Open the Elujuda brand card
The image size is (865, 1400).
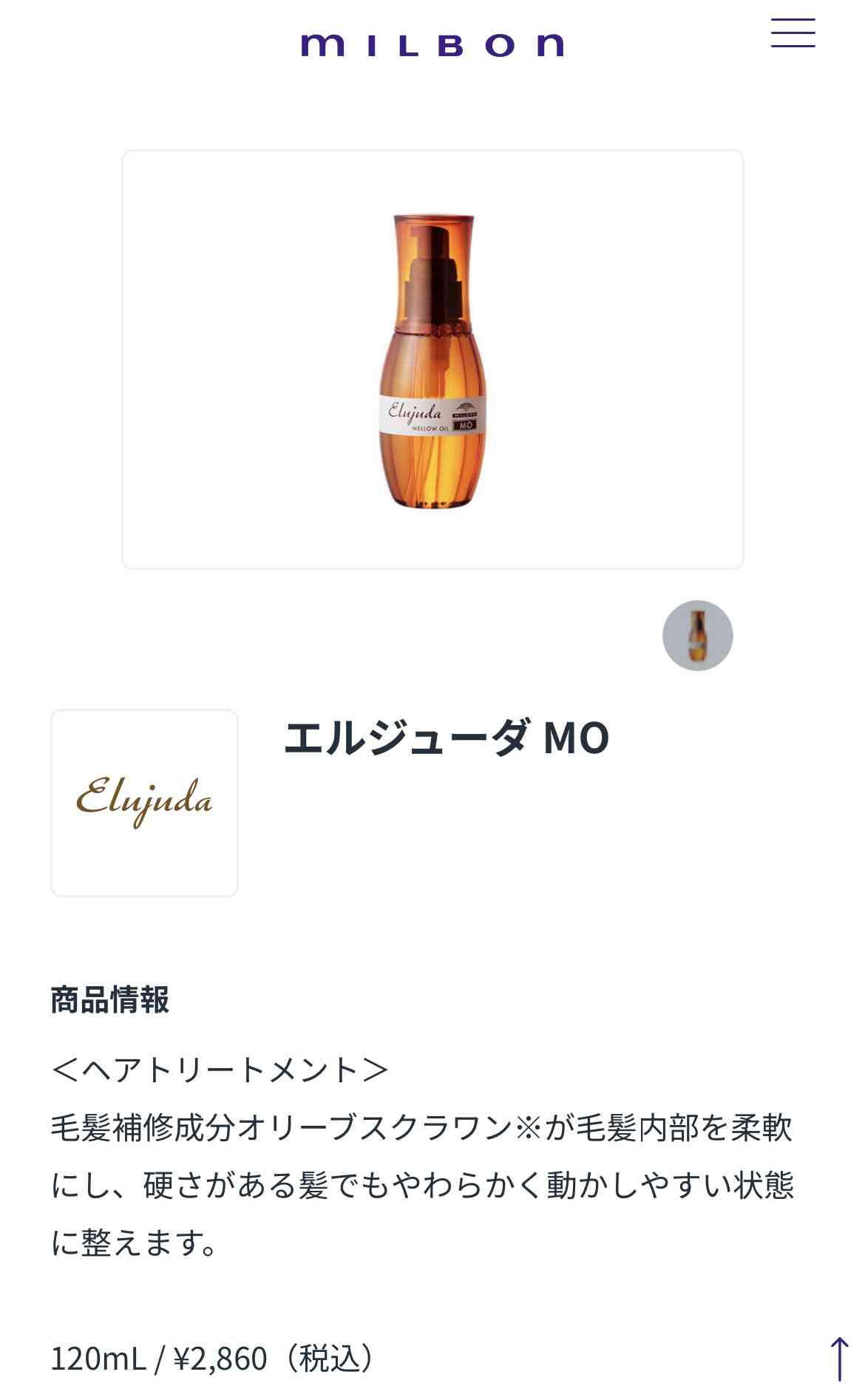pos(144,803)
